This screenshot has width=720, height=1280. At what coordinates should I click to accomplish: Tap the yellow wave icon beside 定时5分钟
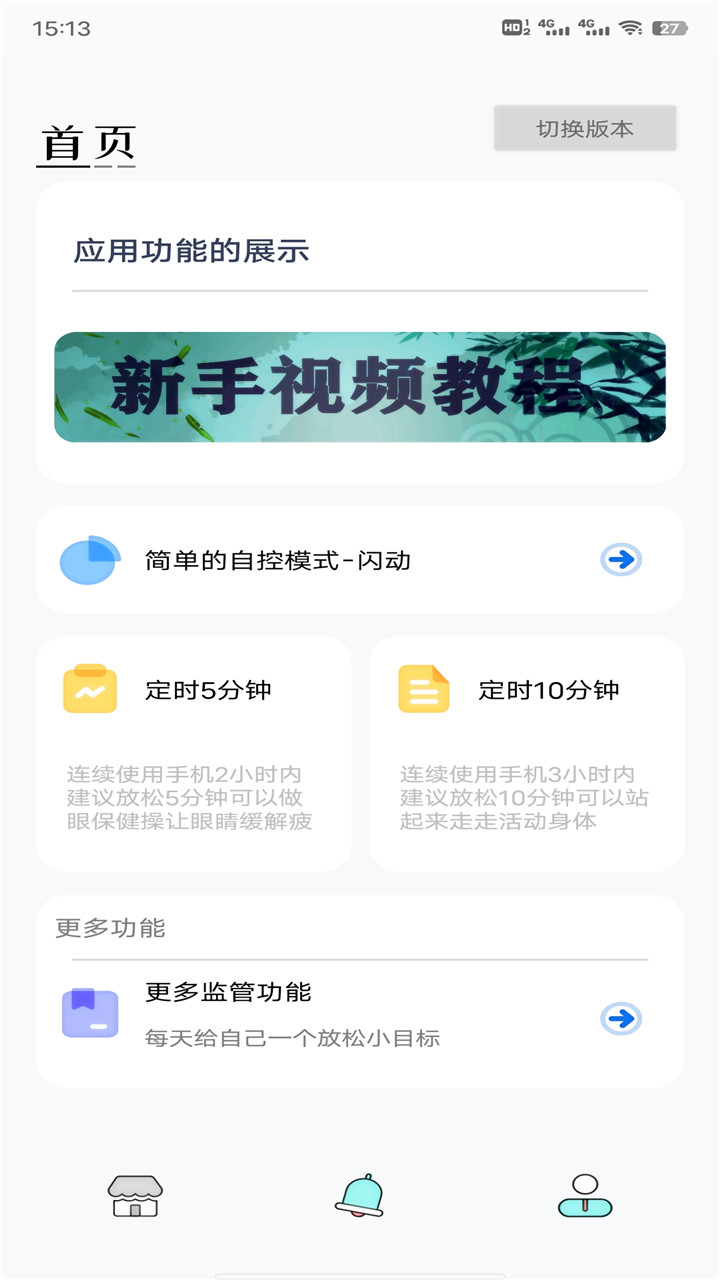pyautogui.click(x=88, y=689)
